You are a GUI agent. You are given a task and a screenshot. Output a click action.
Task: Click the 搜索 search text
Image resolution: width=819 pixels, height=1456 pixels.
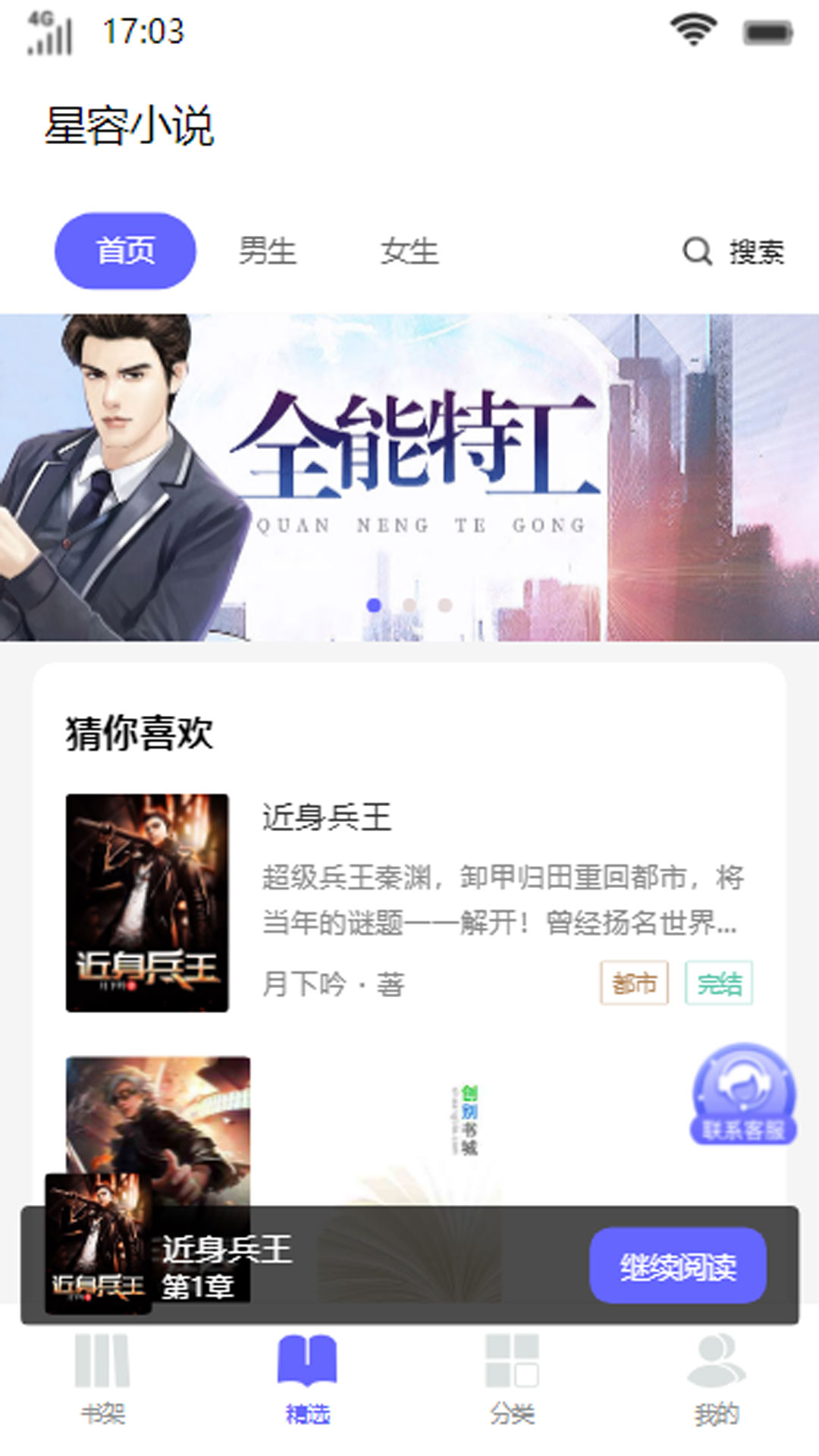pos(756,253)
